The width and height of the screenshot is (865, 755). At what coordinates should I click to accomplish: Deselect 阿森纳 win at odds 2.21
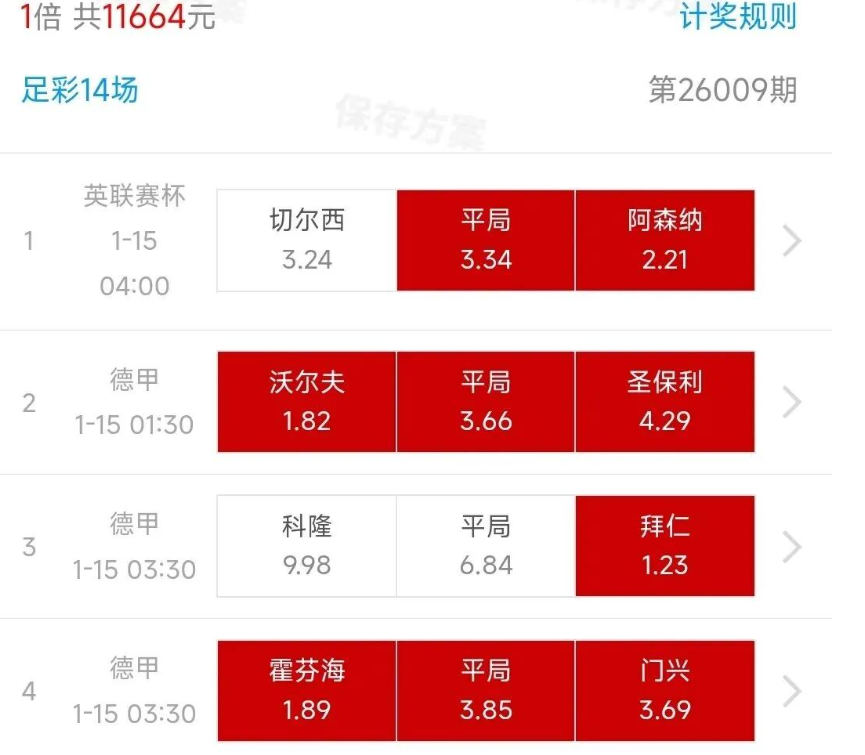click(x=665, y=240)
